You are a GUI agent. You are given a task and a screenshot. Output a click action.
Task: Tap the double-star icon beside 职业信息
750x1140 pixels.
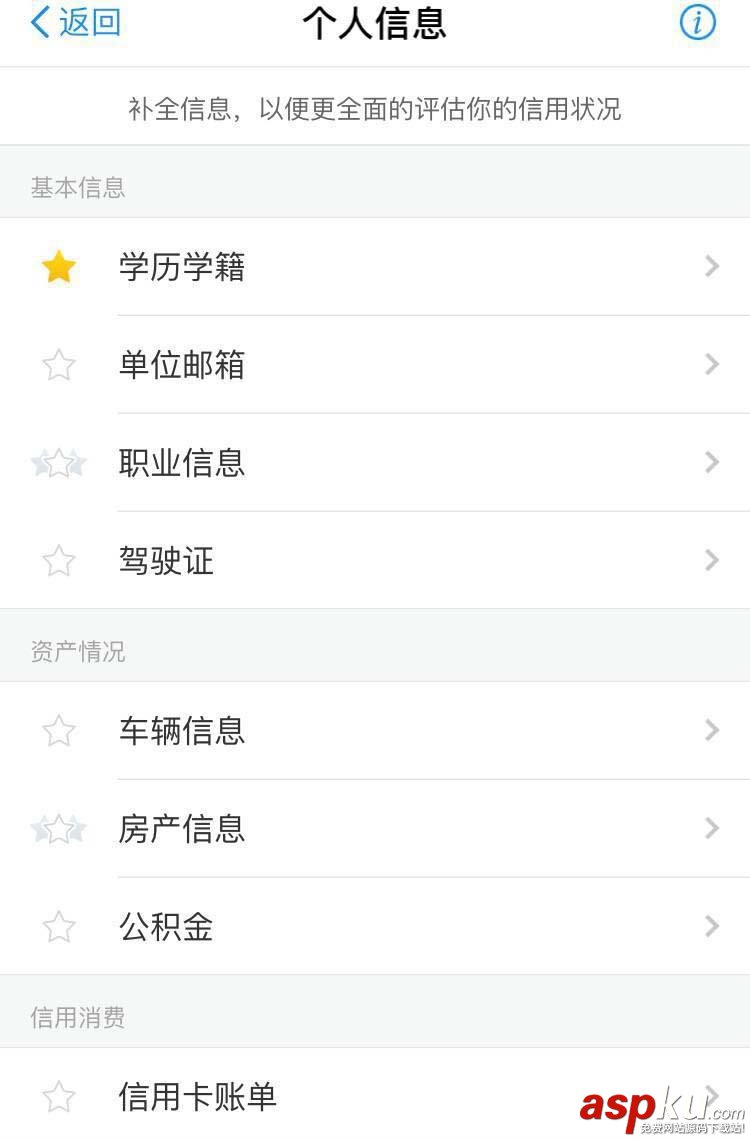(x=58, y=462)
